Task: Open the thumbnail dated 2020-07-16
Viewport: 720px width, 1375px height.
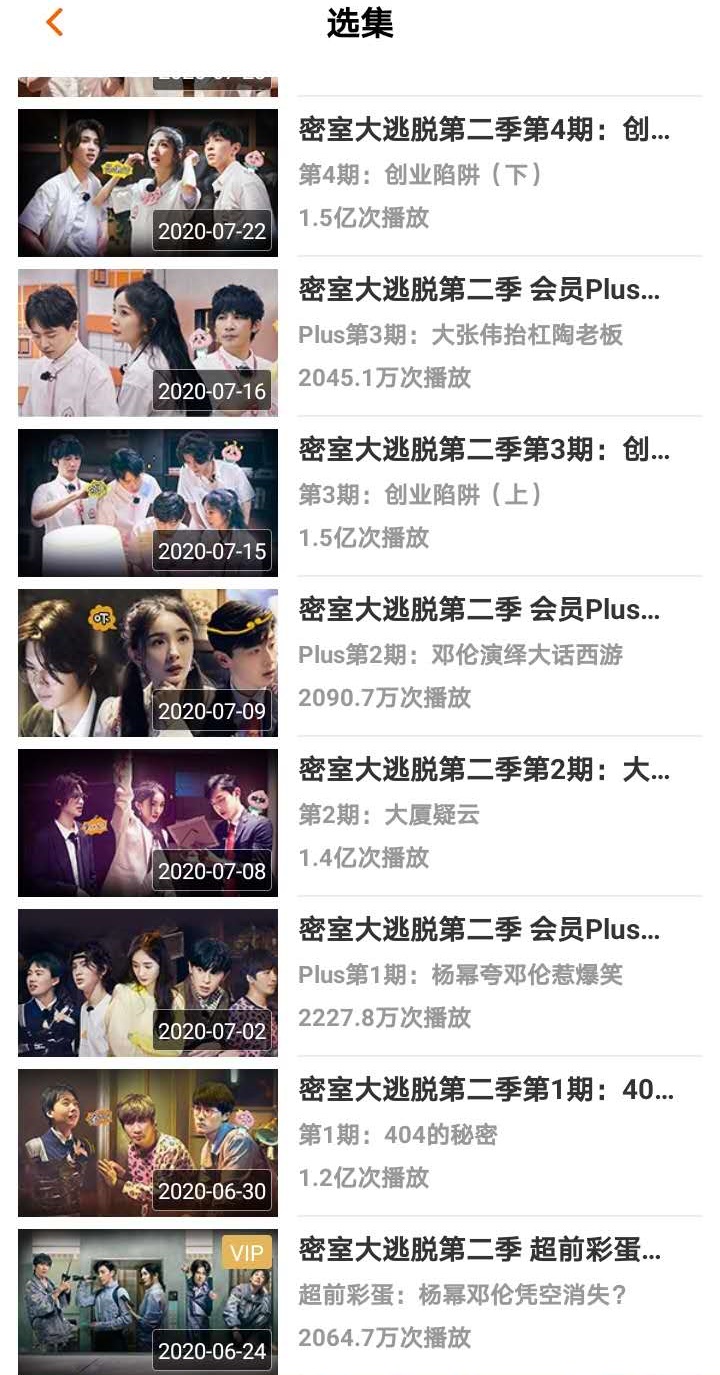Action: (x=147, y=342)
